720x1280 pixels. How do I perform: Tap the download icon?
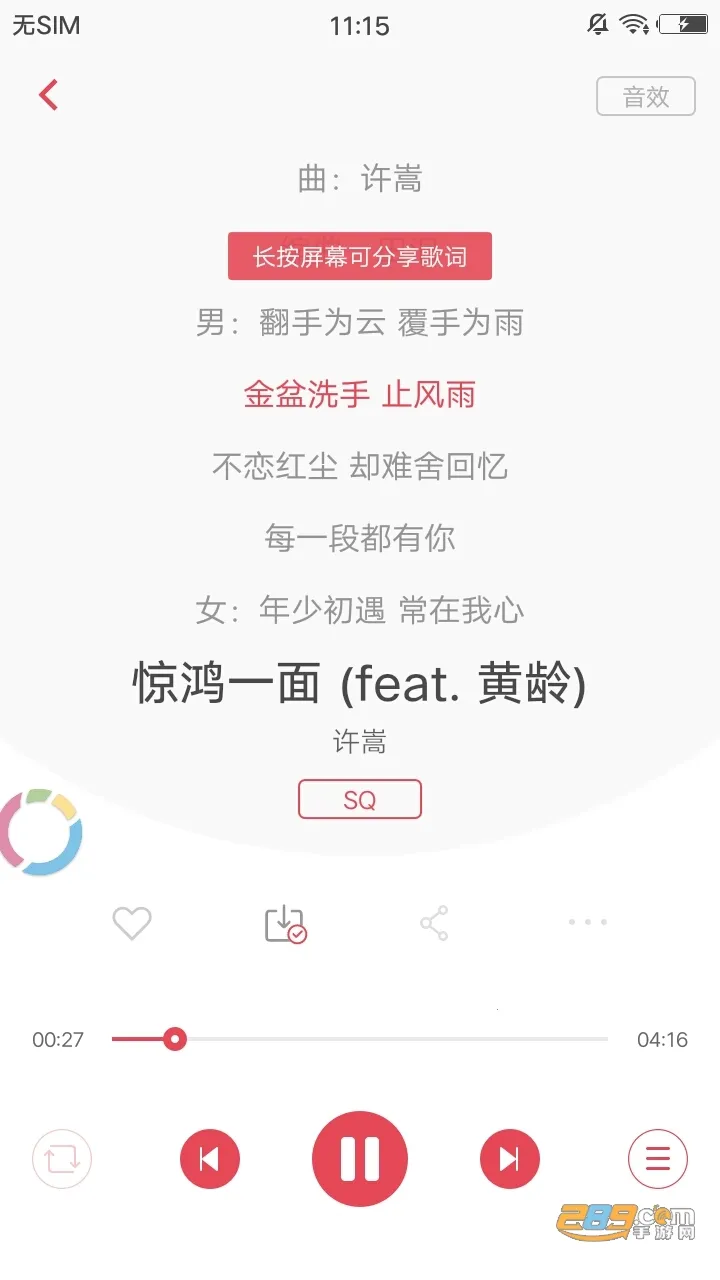coord(284,923)
